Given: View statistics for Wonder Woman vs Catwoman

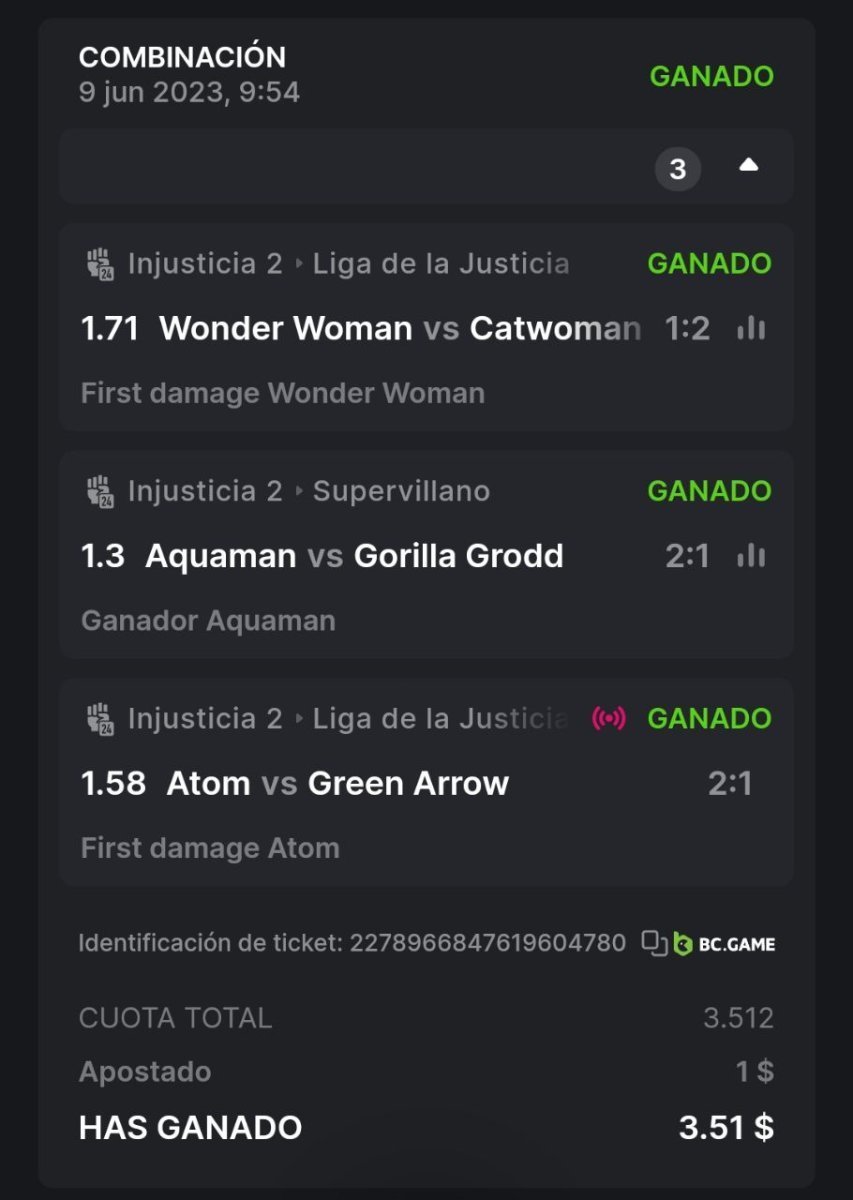Looking at the screenshot, I should coord(750,328).
